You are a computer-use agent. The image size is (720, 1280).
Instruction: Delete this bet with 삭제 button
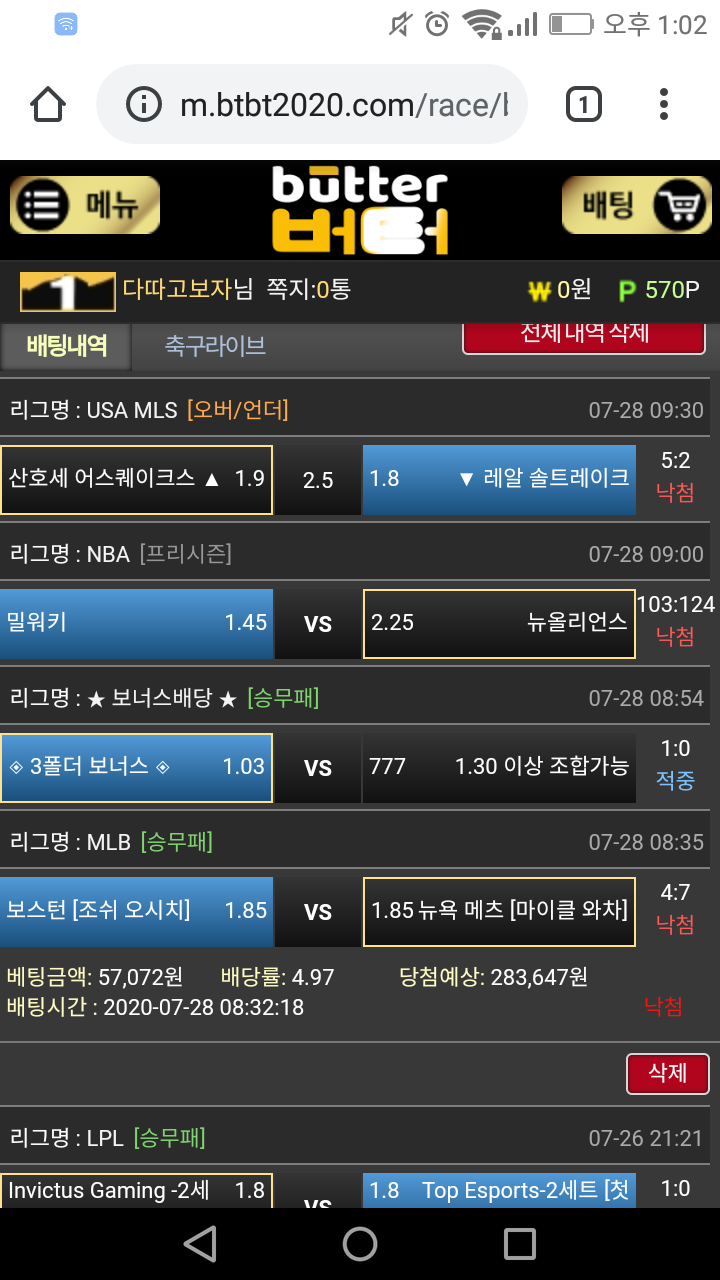point(667,1073)
